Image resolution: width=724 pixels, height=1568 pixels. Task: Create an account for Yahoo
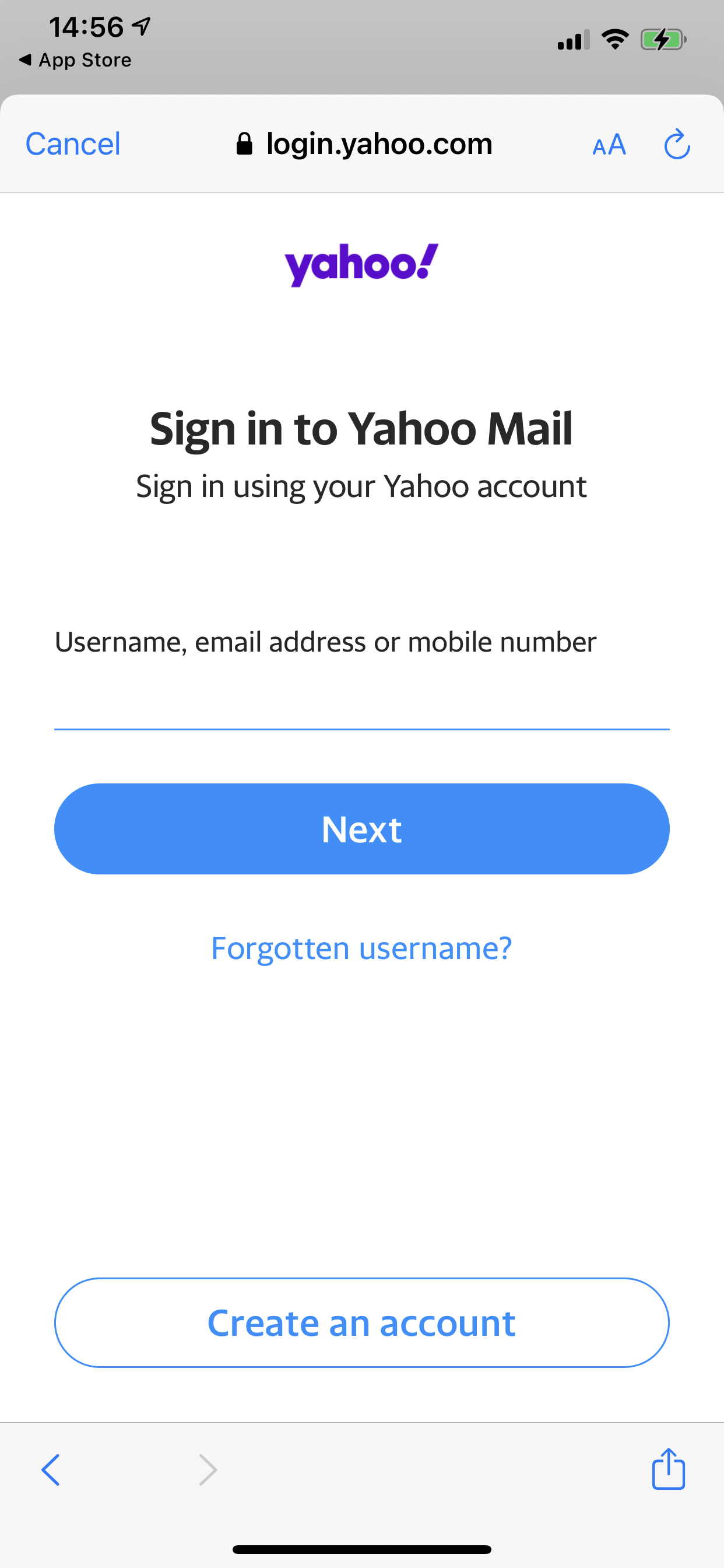pos(361,1322)
